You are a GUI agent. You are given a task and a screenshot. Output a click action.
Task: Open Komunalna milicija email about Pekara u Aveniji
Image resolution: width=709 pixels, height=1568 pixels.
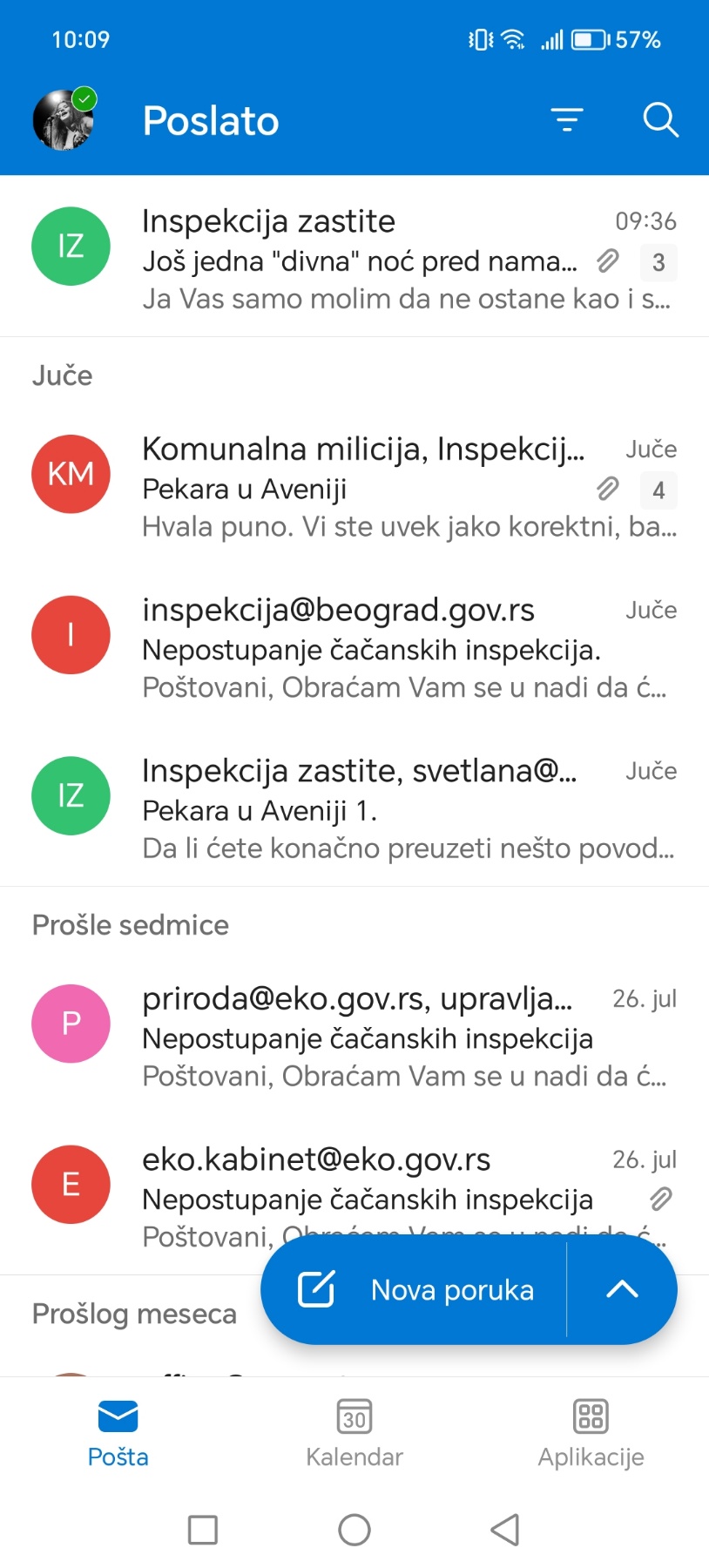[x=354, y=487]
